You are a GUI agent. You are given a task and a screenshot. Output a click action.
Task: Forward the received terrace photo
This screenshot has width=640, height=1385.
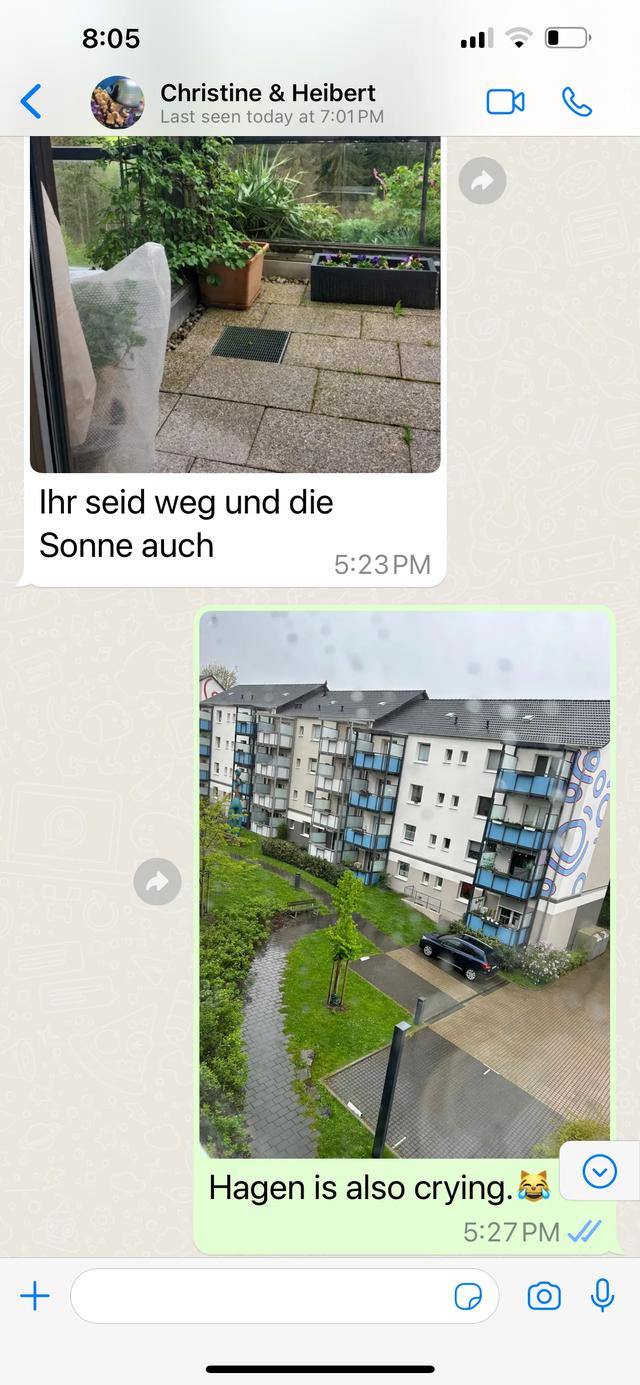click(482, 181)
